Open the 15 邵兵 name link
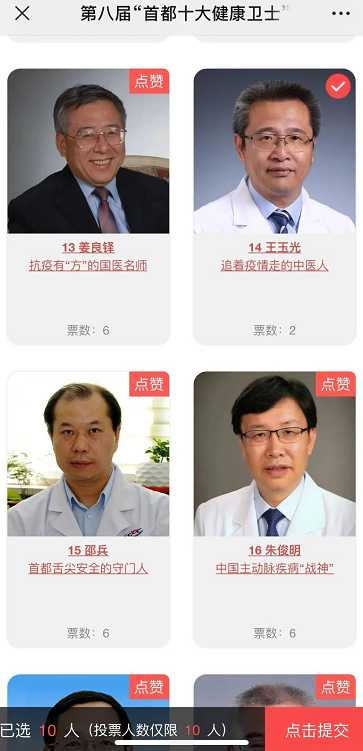 click(x=88, y=550)
